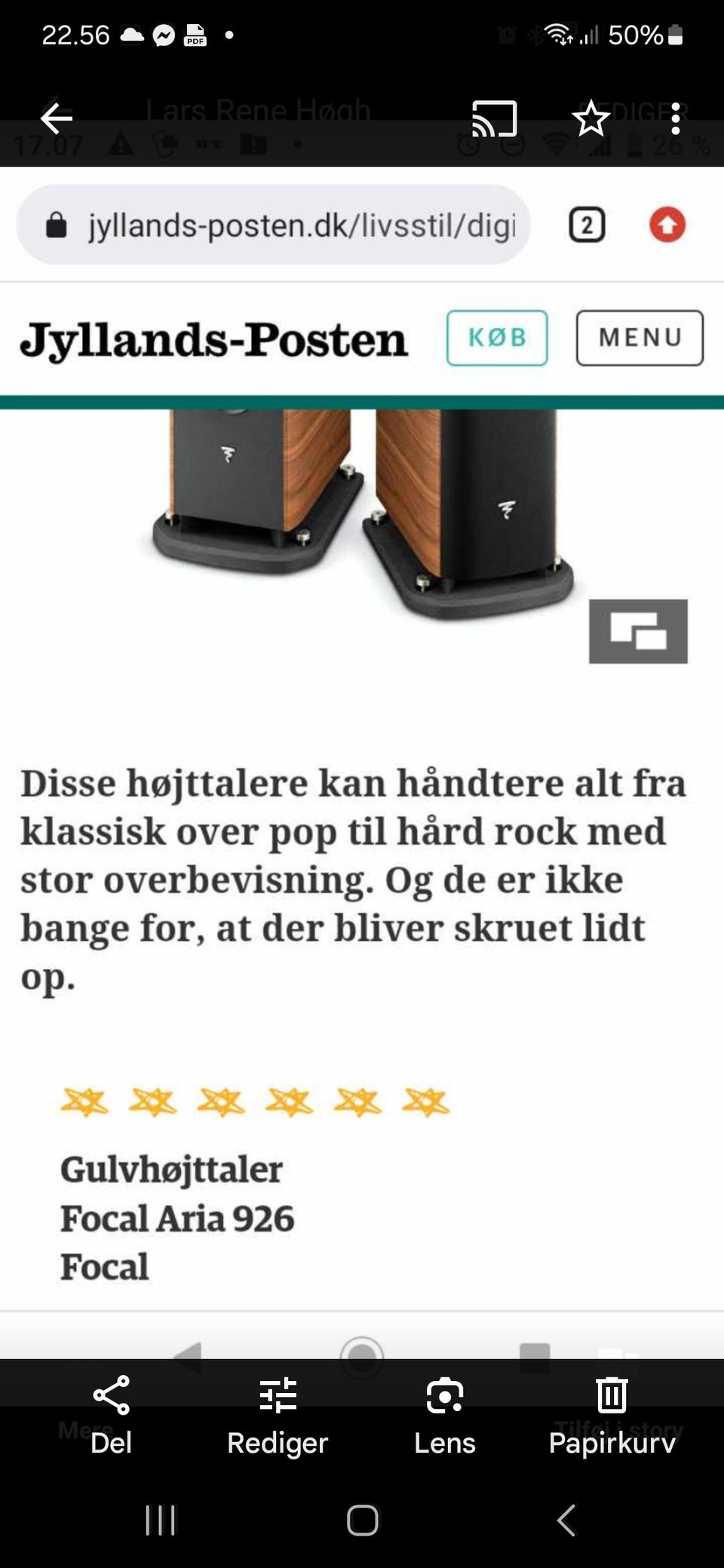This screenshot has height=1568, width=724.
Task: Tap the jyllands-posten.dk address bar
Action: click(x=302, y=224)
